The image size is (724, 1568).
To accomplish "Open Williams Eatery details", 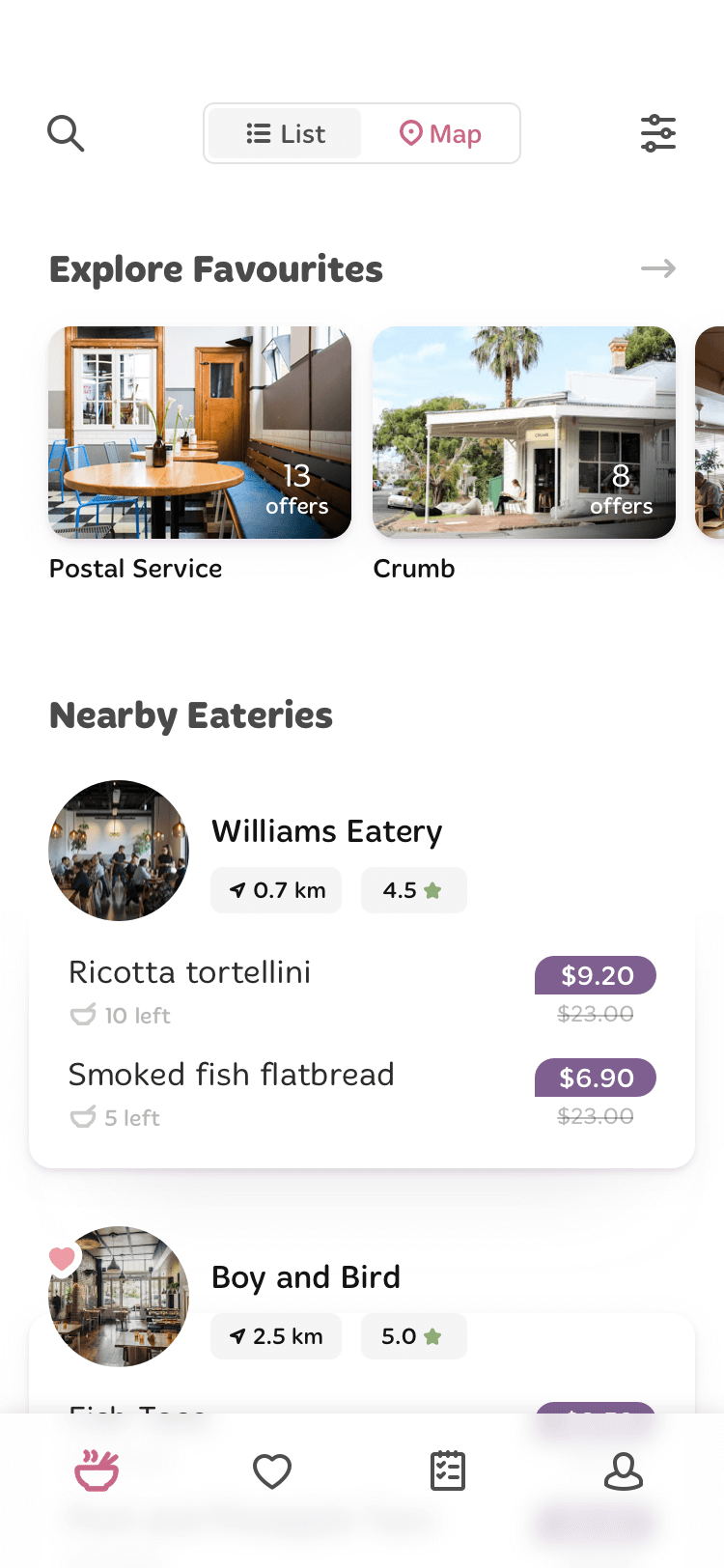I will tap(326, 831).
